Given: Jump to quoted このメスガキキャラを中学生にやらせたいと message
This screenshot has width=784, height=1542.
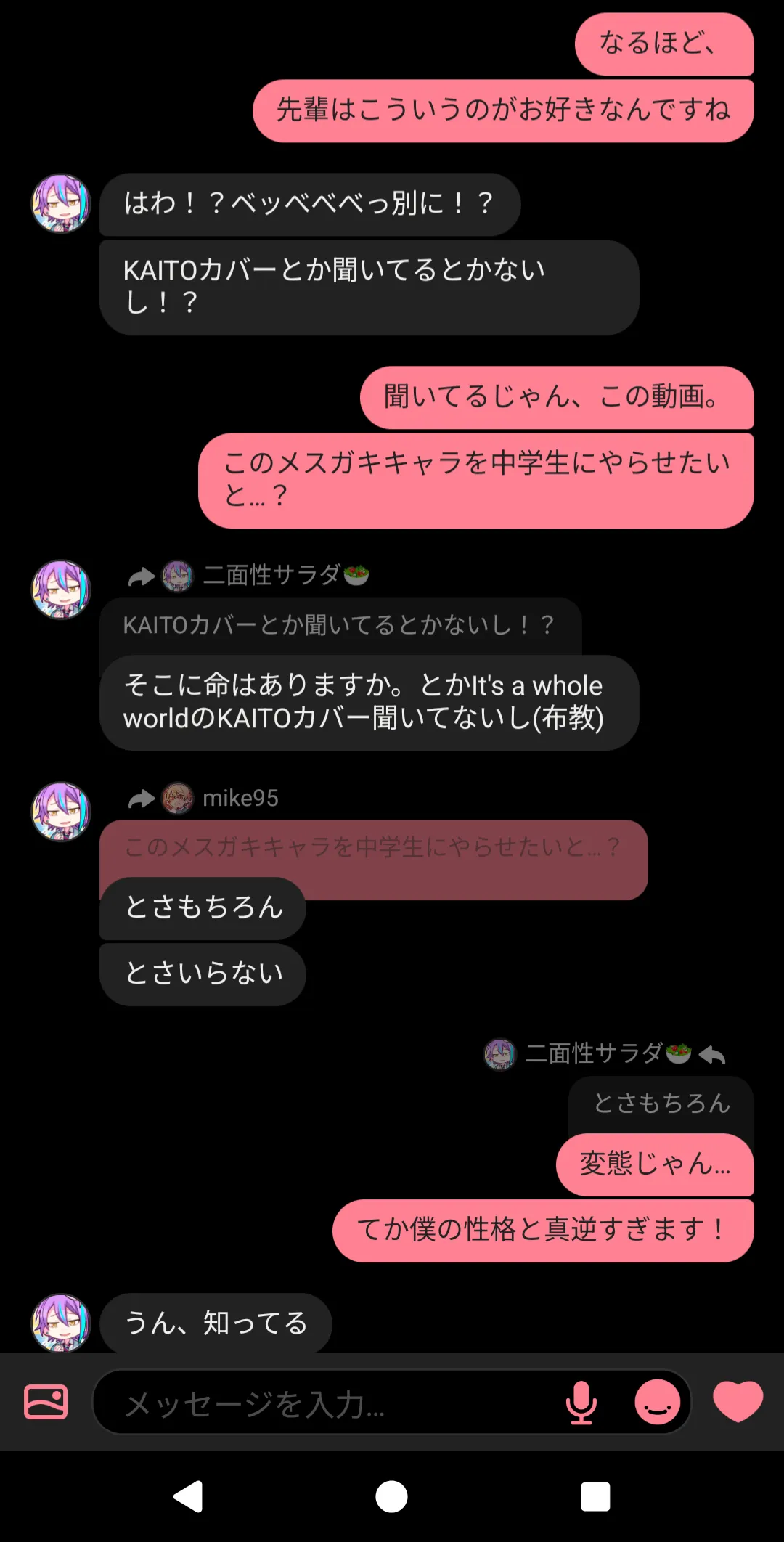Looking at the screenshot, I should (x=372, y=847).
